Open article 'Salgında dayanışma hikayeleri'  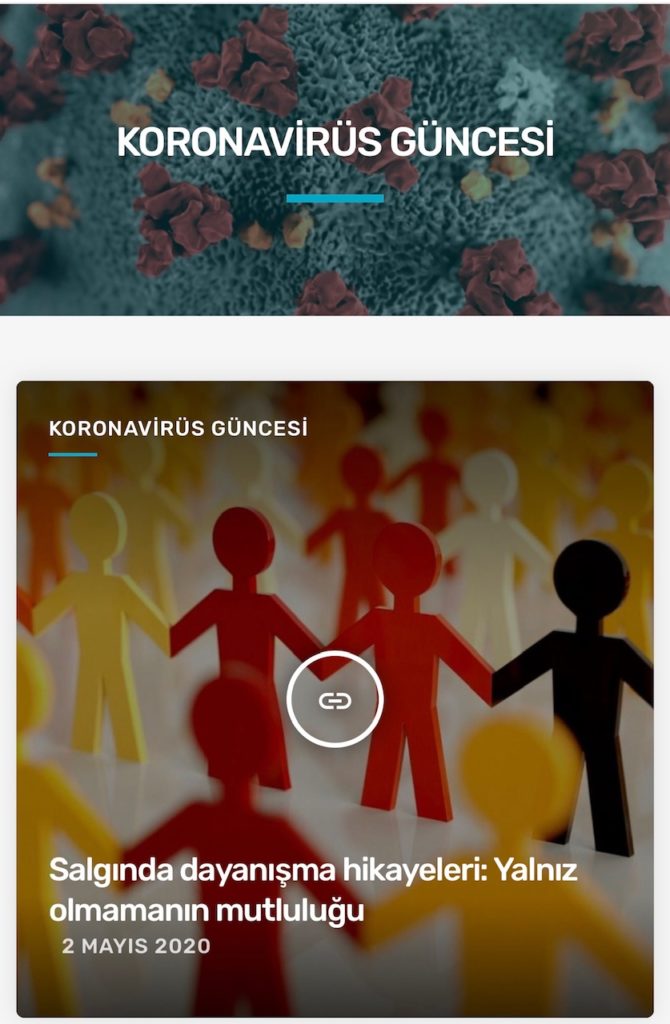pyautogui.click(x=313, y=889)
